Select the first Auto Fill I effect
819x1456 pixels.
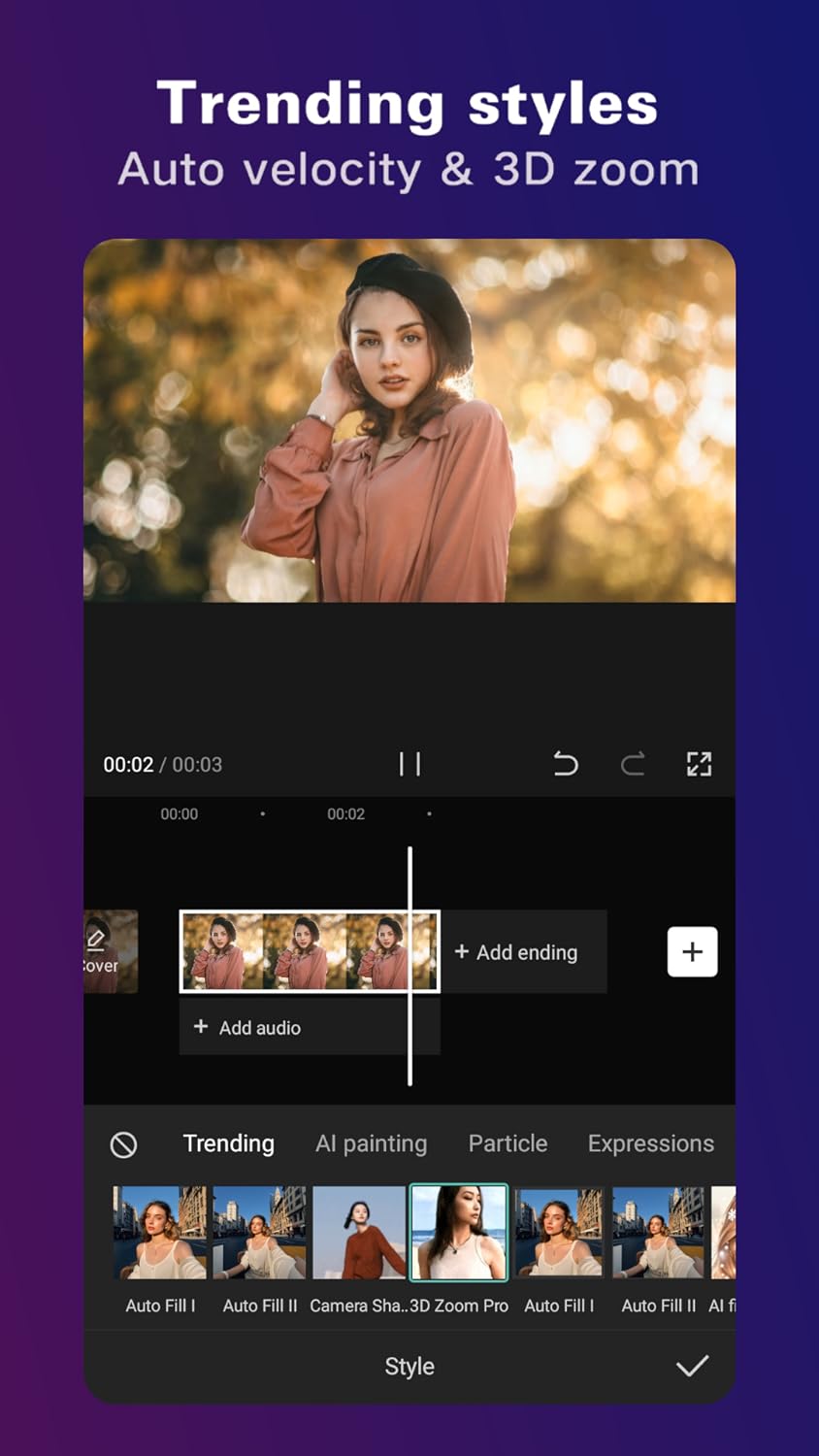pos(158,1233)
